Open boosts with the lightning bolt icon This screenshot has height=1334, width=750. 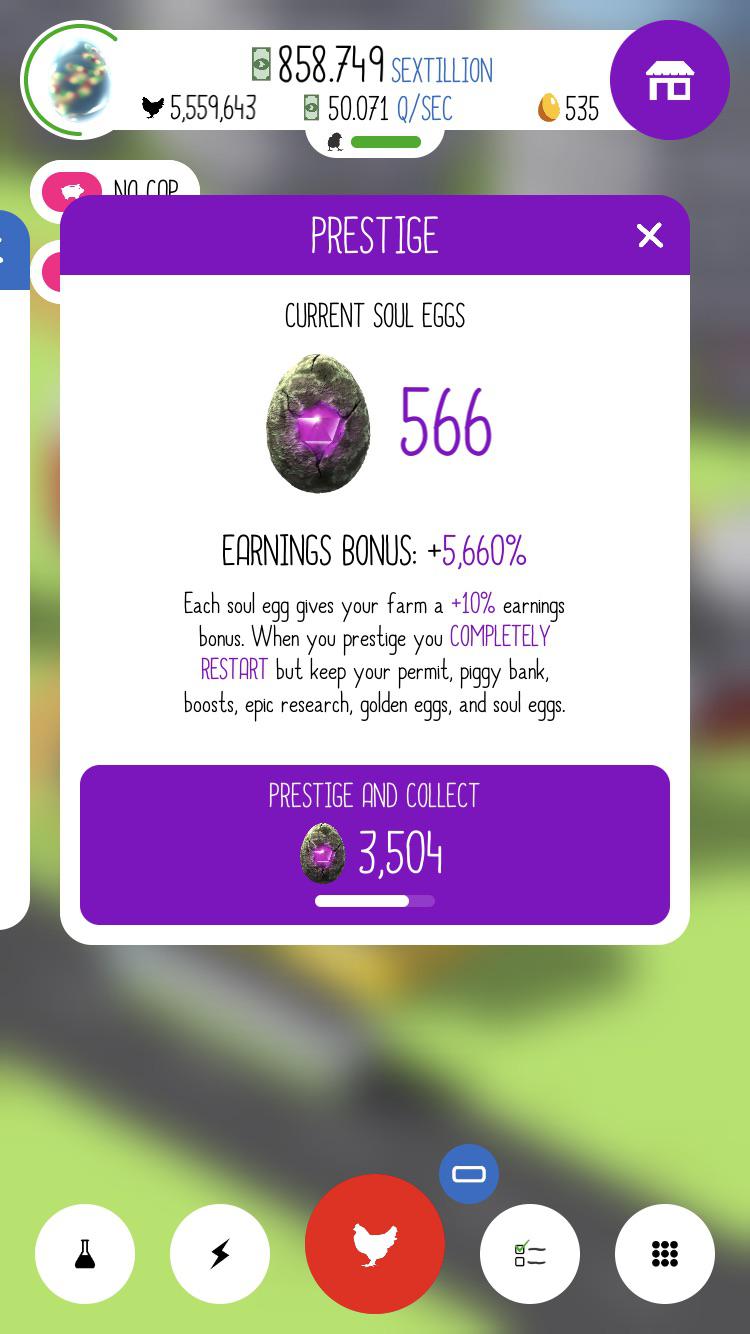[219, 1253]
